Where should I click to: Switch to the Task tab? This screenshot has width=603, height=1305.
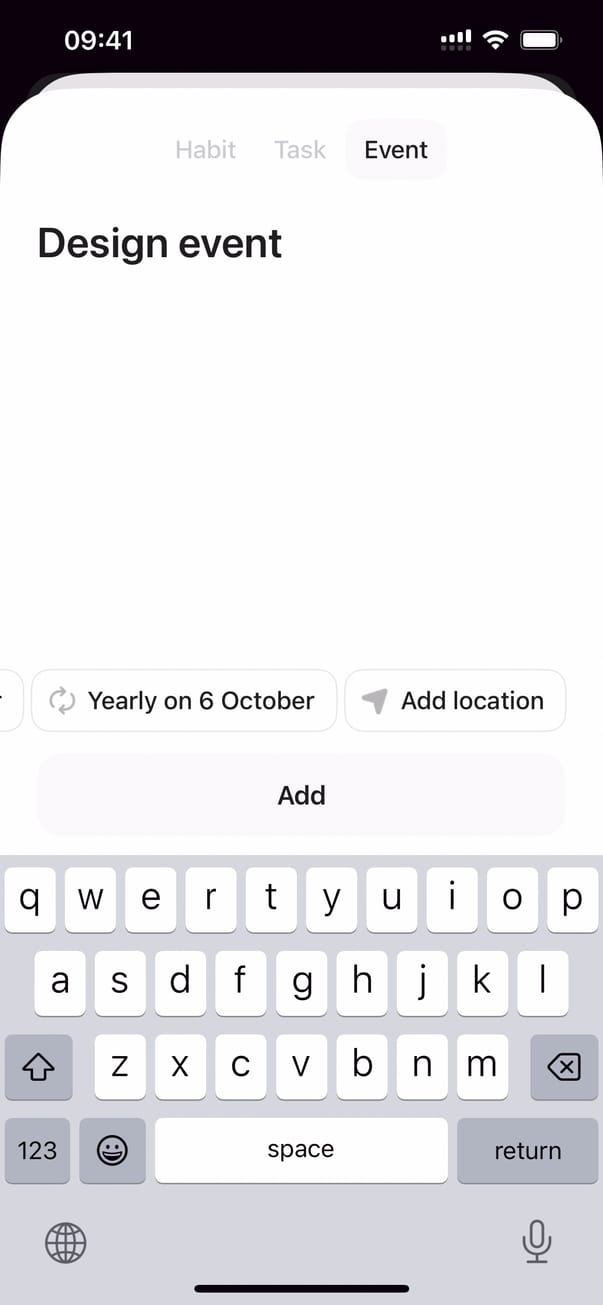tap(300, 150)
